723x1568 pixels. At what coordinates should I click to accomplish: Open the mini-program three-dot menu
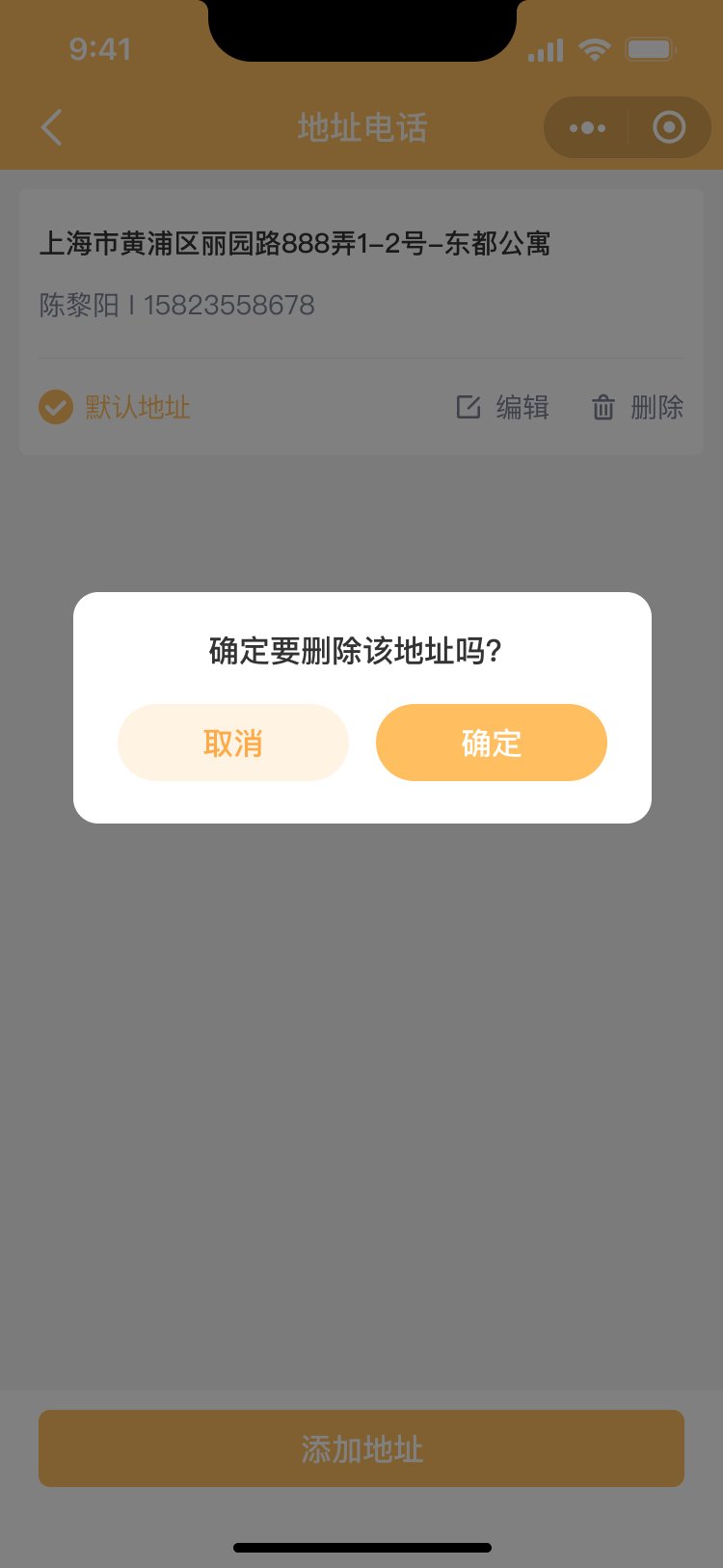pyautogui.click(x=587, y=127)
